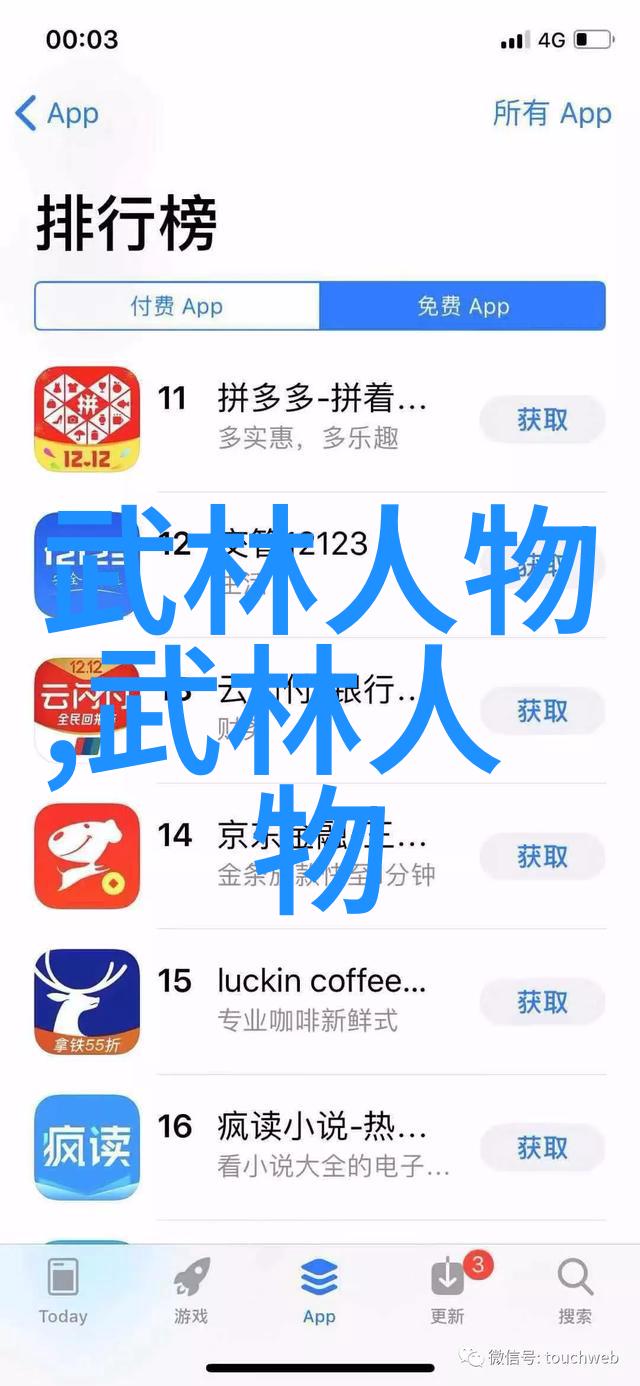Get the rank 14 京东 app
The width and height of the screenshot is (640, 1386).
pos(542,856)
